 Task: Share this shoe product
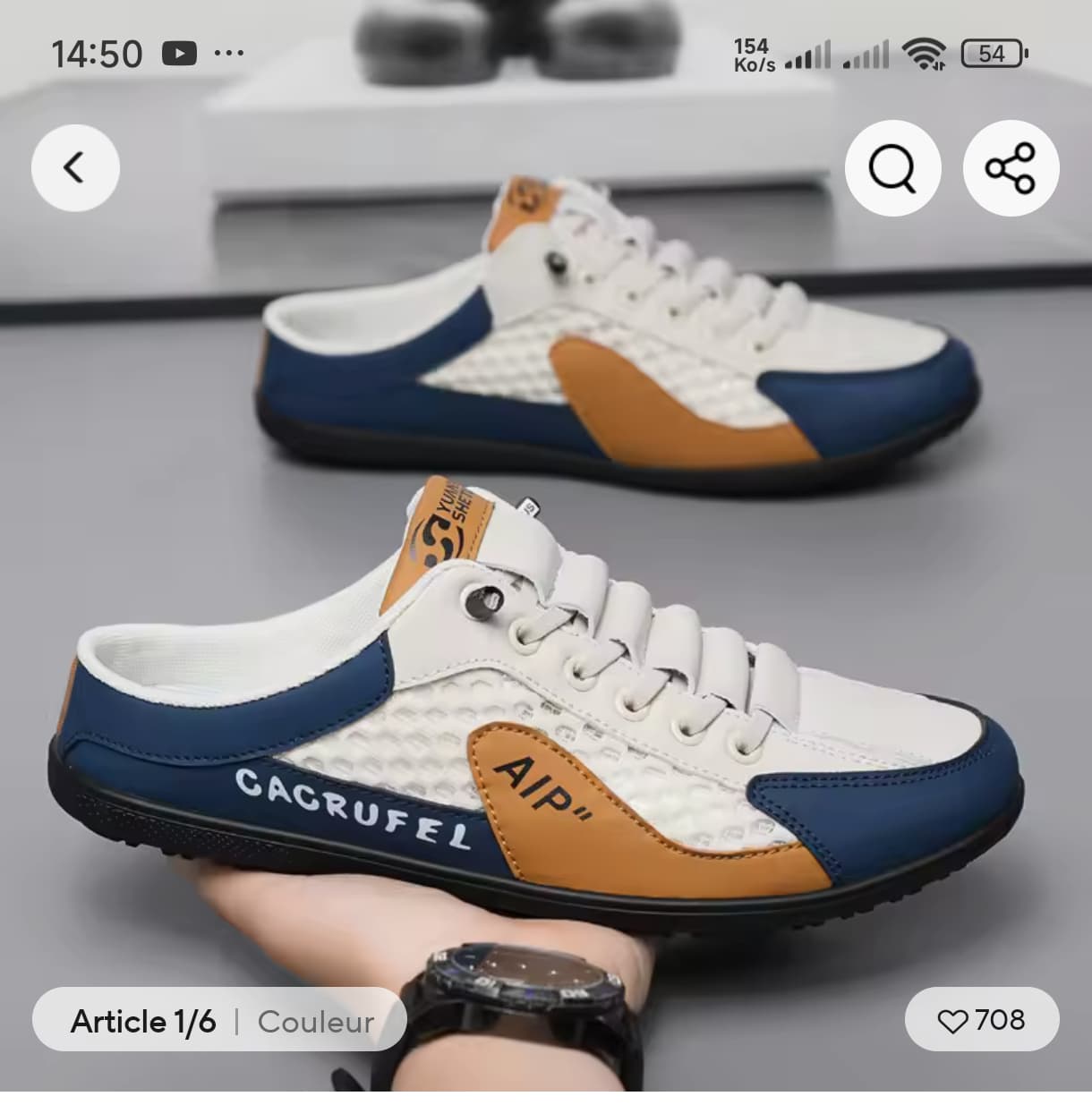tap(1011, 168)
